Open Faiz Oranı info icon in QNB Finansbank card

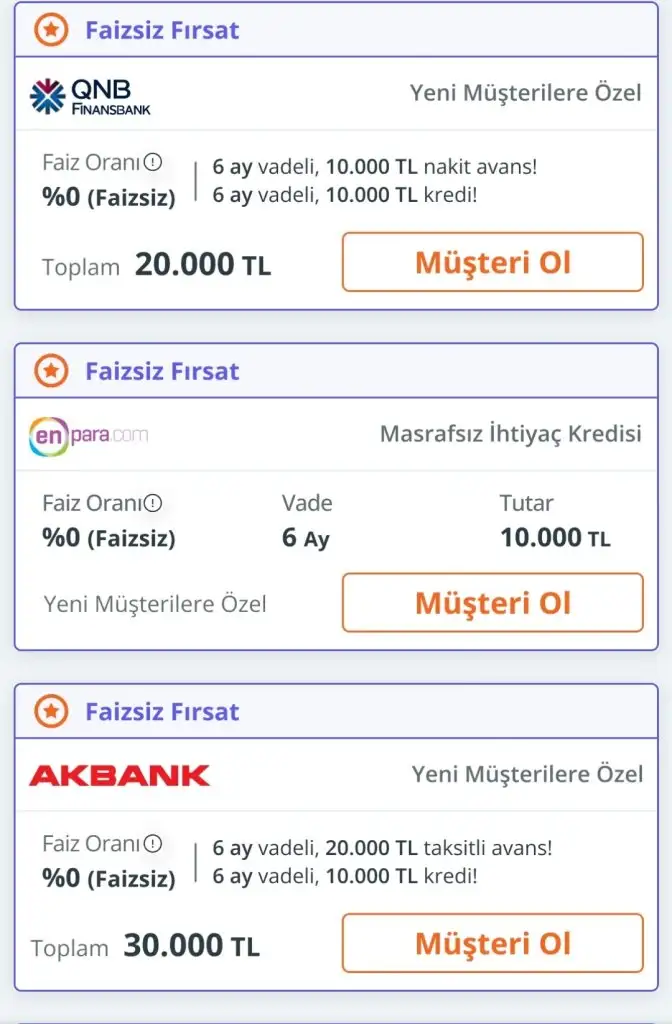coord(153,162)
